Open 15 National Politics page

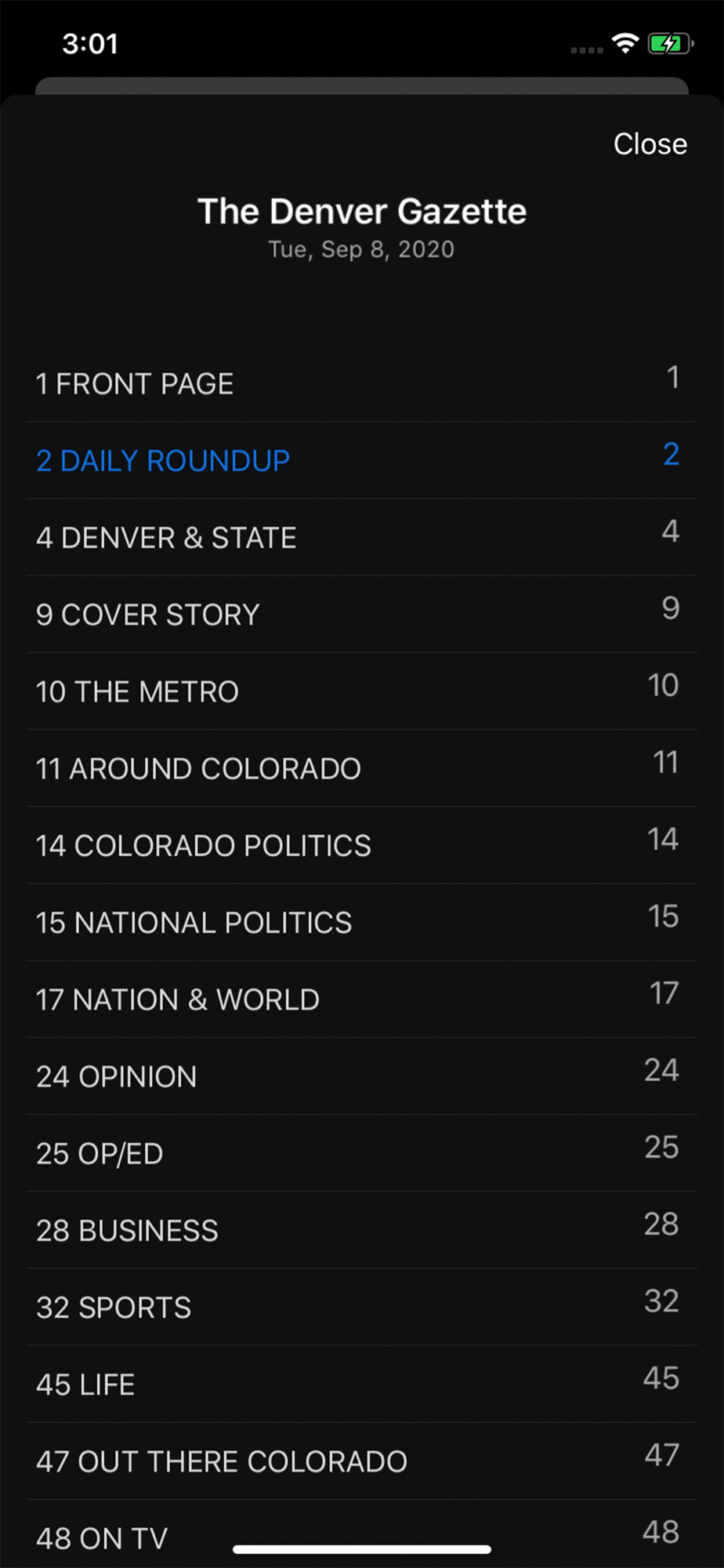(362, 922)
